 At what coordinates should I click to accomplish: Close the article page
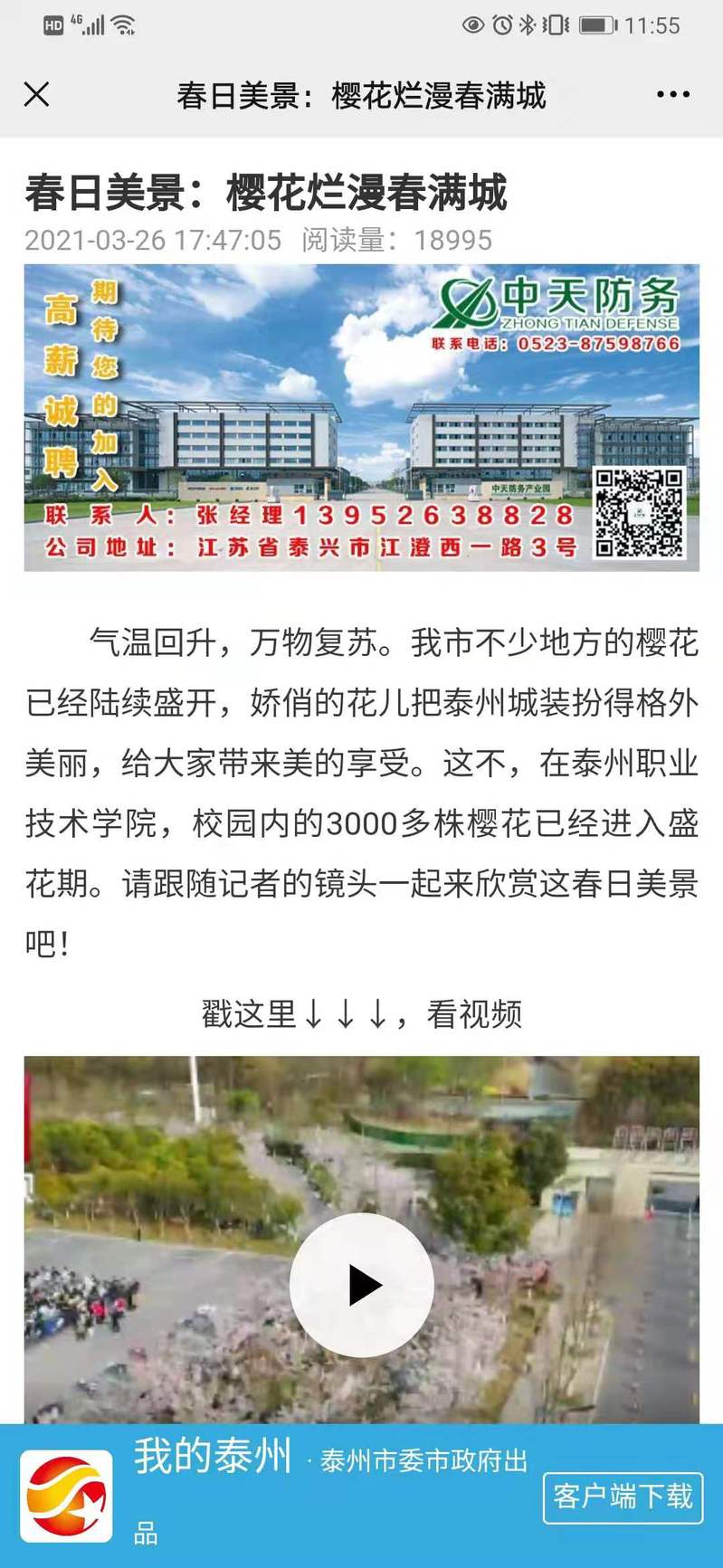tap(37, 94)
